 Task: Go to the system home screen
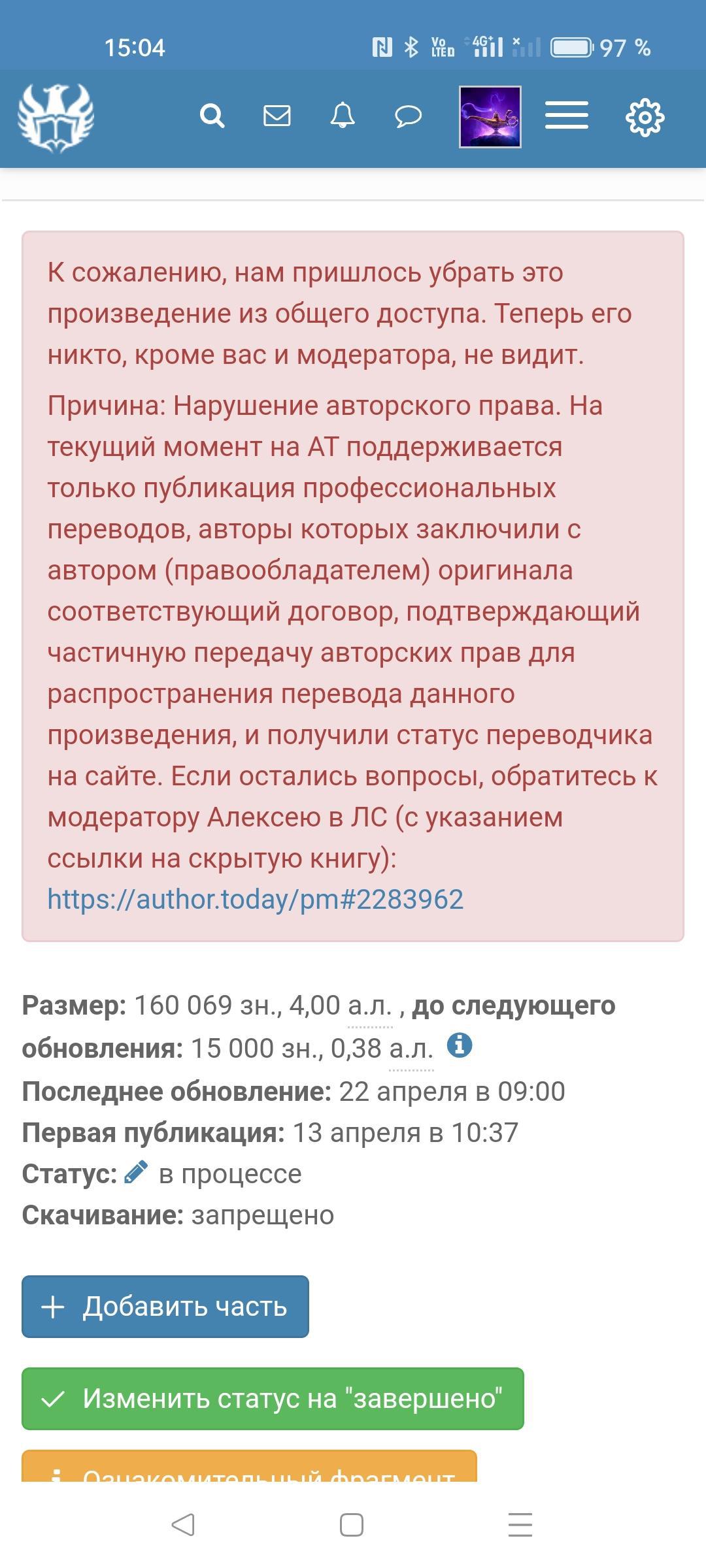pyautogui.click(x=352, y=1525)
